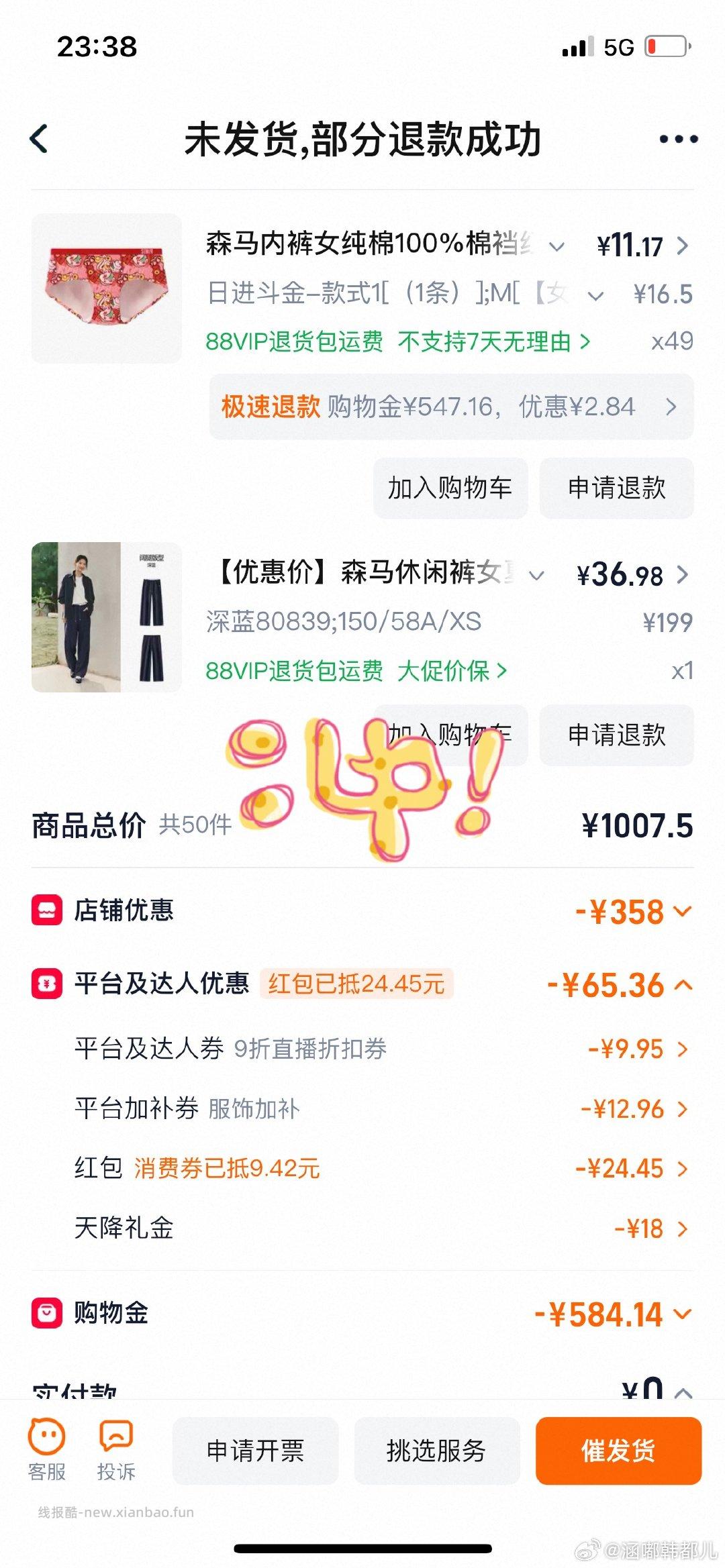Viewport: 725px width, 1568px height.
Task: Open the complaint (投诉) panel
Action: tap(115, 1449)
